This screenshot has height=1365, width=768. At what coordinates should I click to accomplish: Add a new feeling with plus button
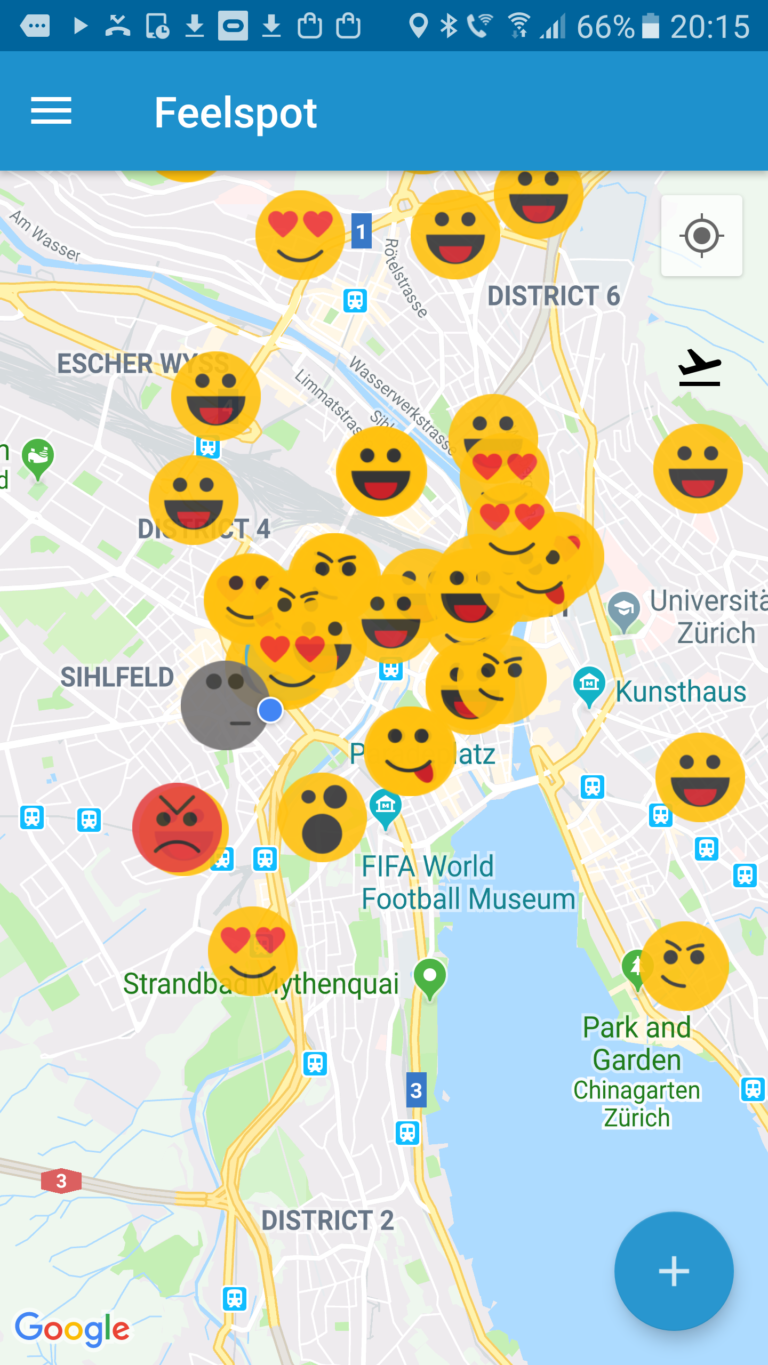(x=673, y=1271)
